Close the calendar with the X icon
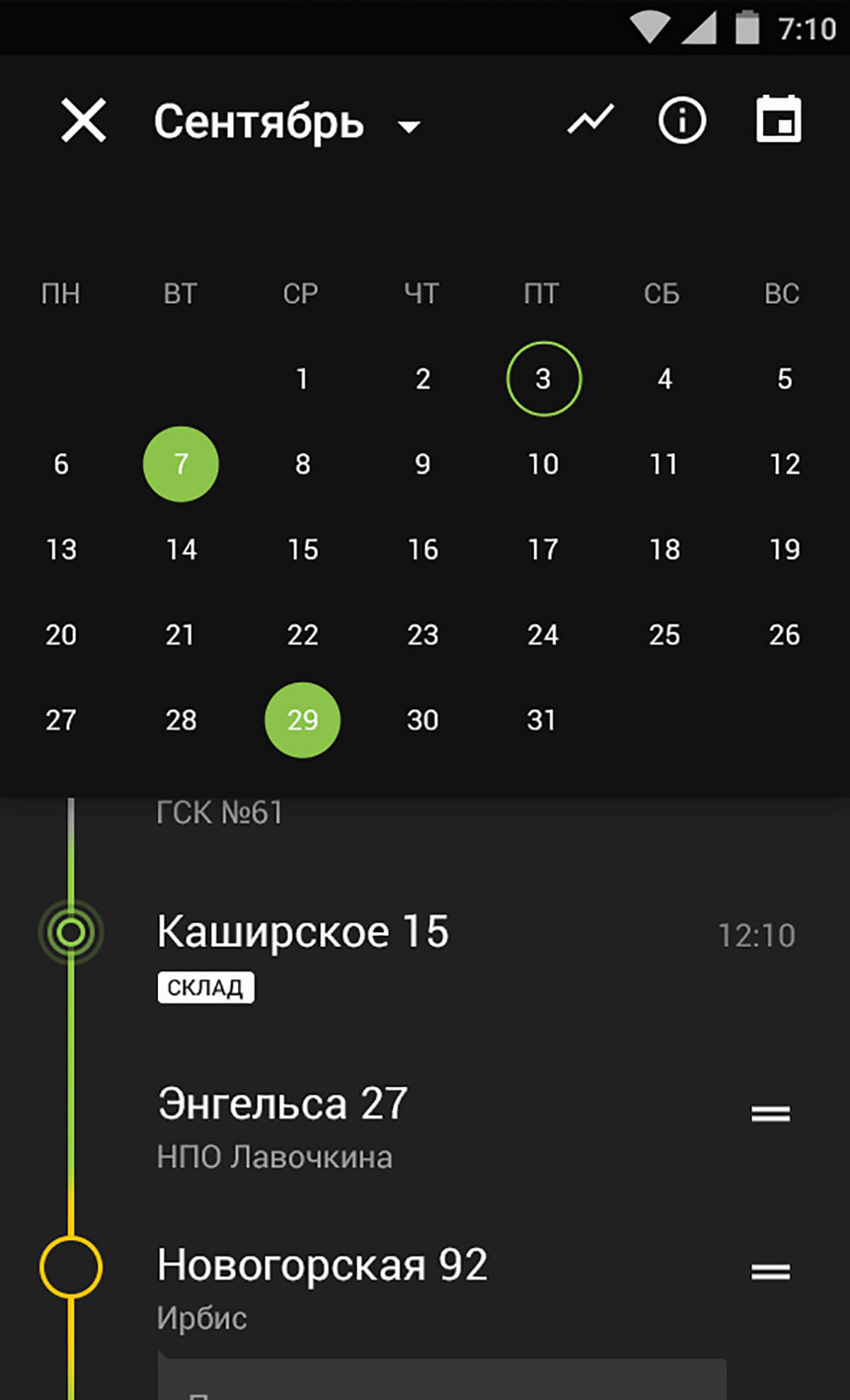The height and width of the screenshot is (1400, 850). pos(84,120)
